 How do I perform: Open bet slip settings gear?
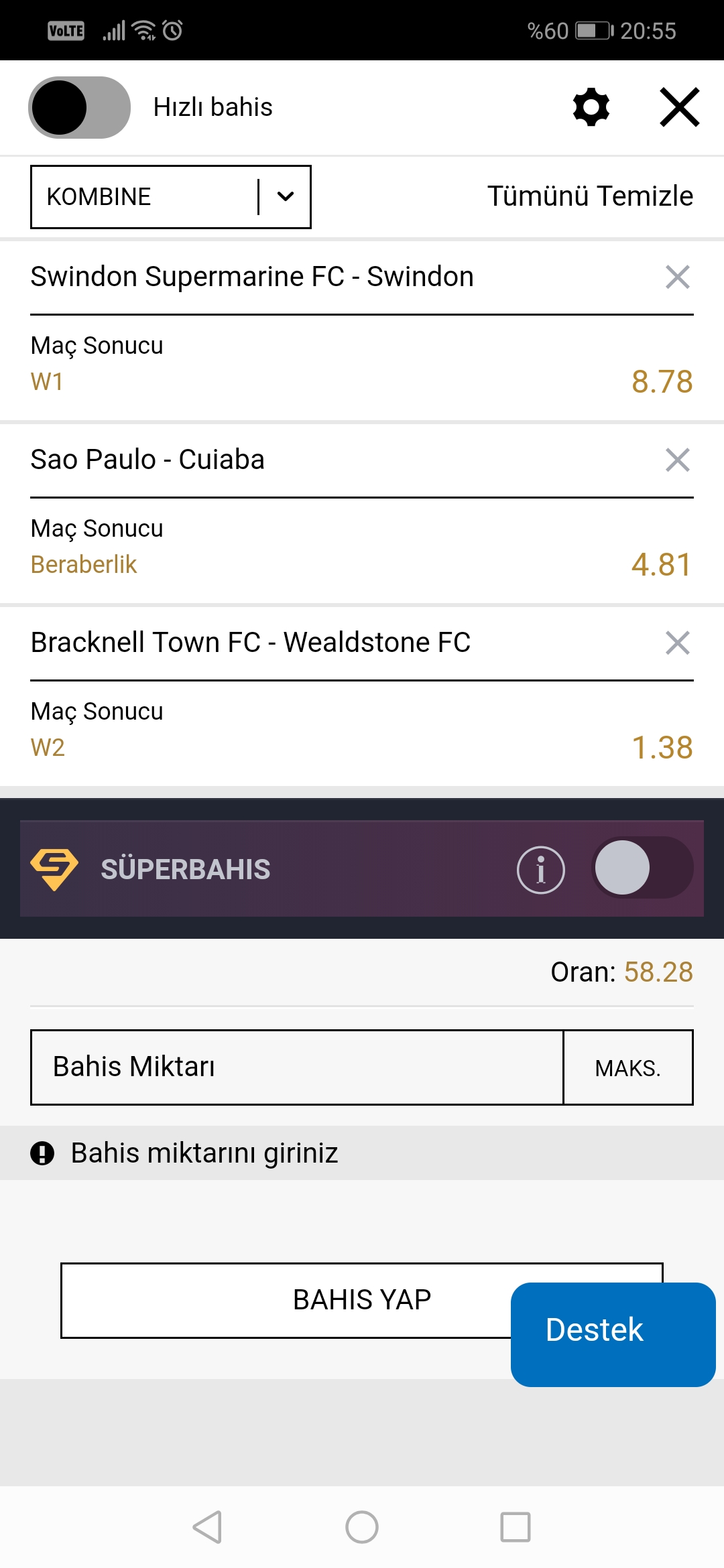tap(591, 107)
